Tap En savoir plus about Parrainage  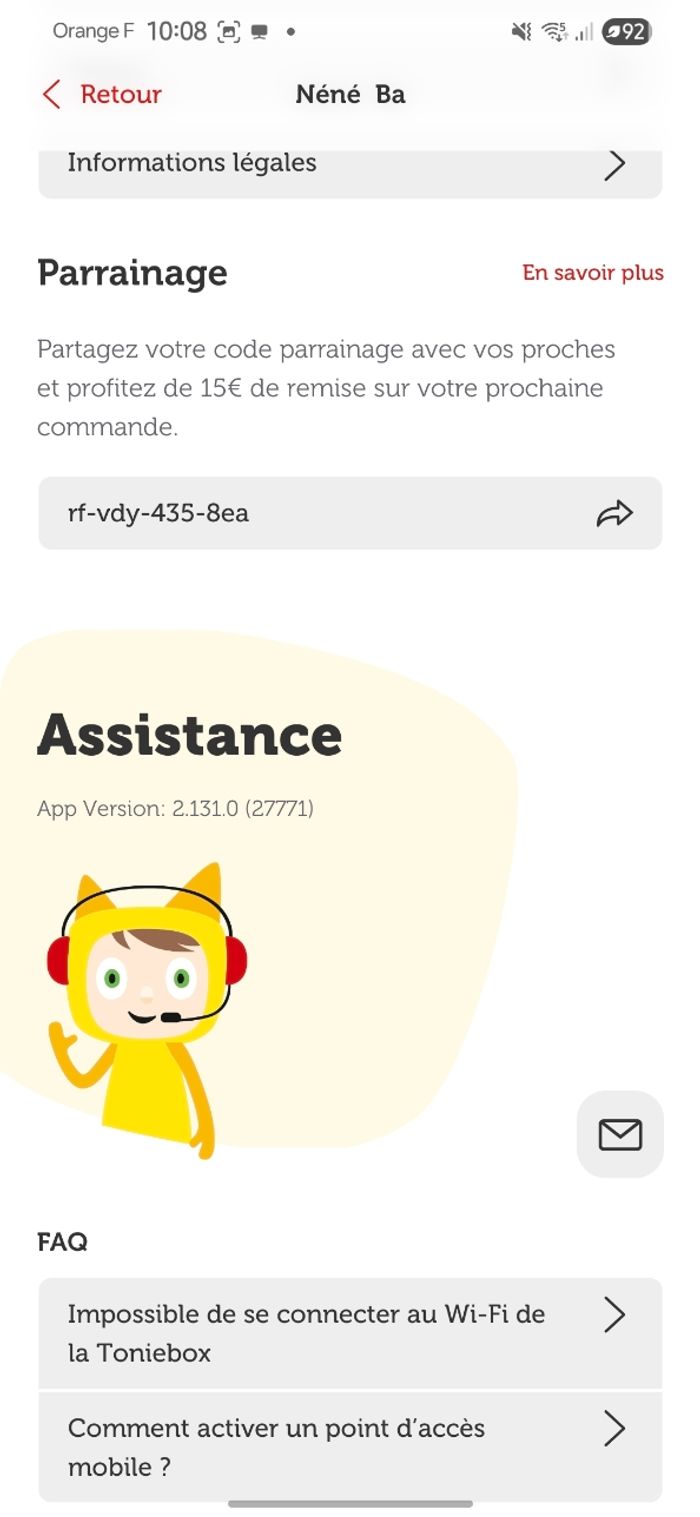point(592,273)
